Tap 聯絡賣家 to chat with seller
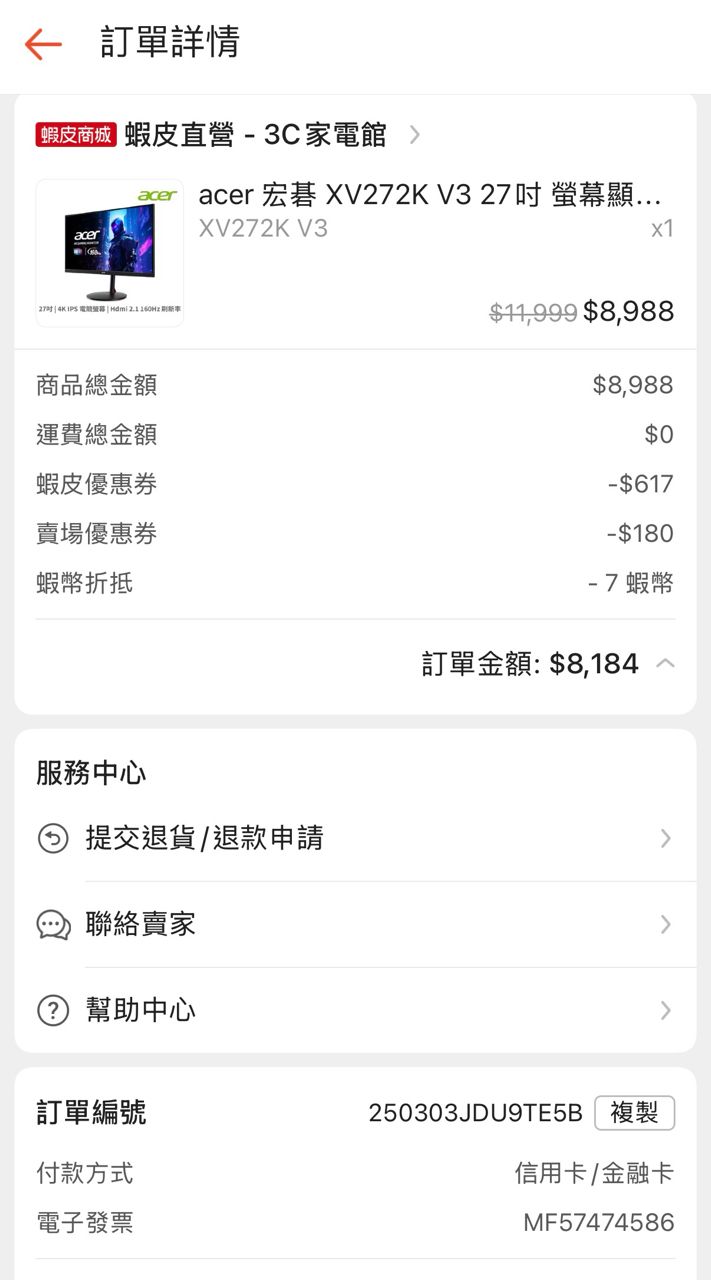The image size is (711, 1280). pyautogui.click(x=355, y=924)
